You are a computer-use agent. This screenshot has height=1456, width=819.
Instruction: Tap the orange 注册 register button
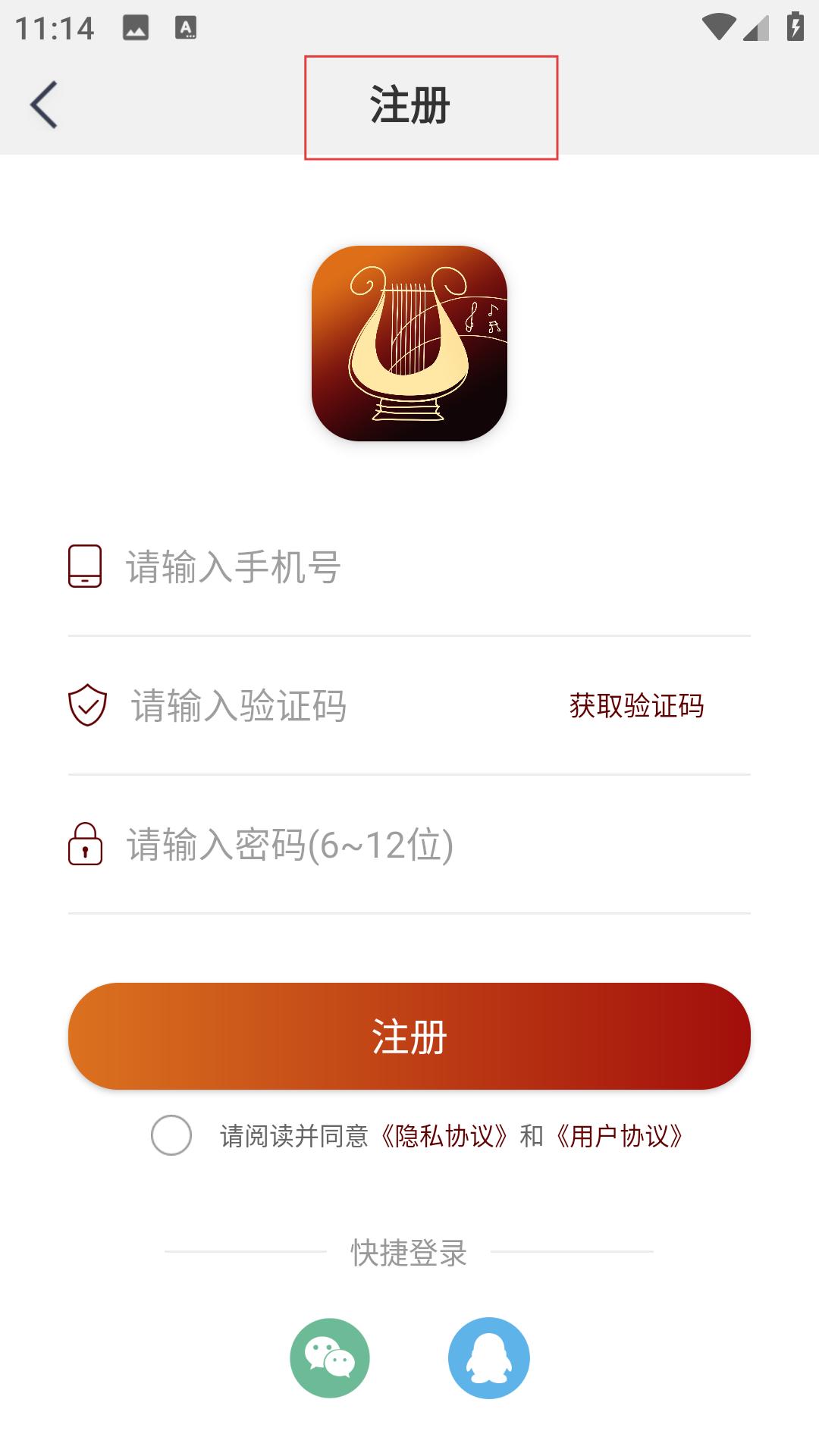click(409, 1036)
